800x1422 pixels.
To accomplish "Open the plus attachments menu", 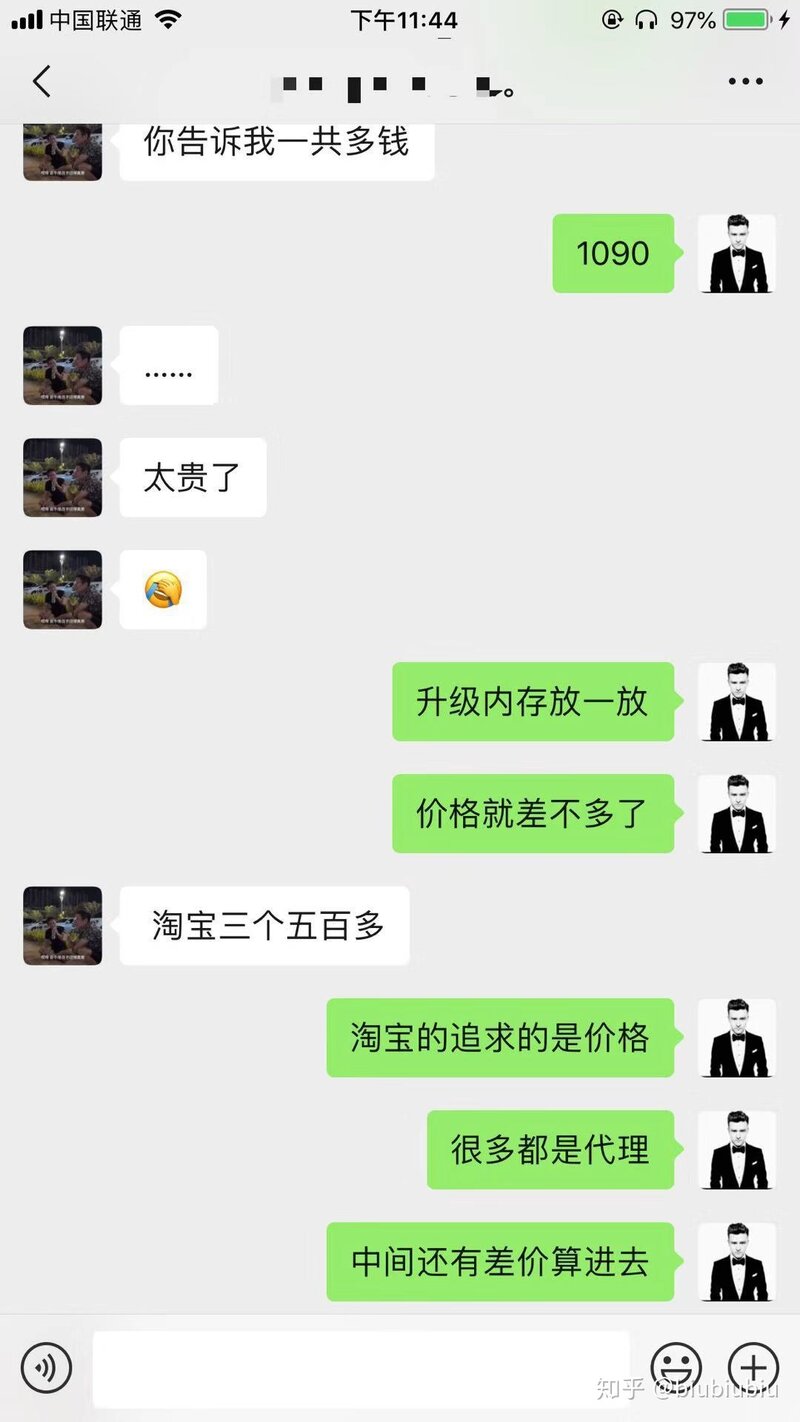I will 753,1368.
